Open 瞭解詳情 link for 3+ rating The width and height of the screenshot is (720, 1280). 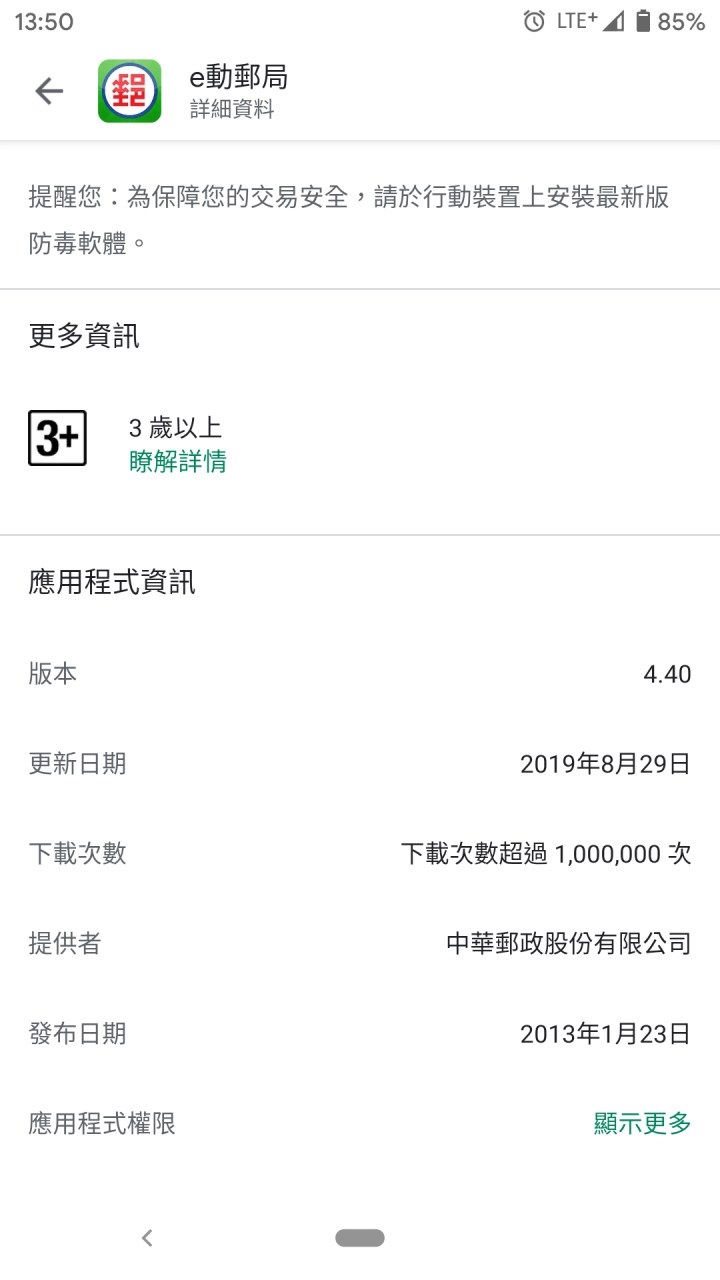178,461
